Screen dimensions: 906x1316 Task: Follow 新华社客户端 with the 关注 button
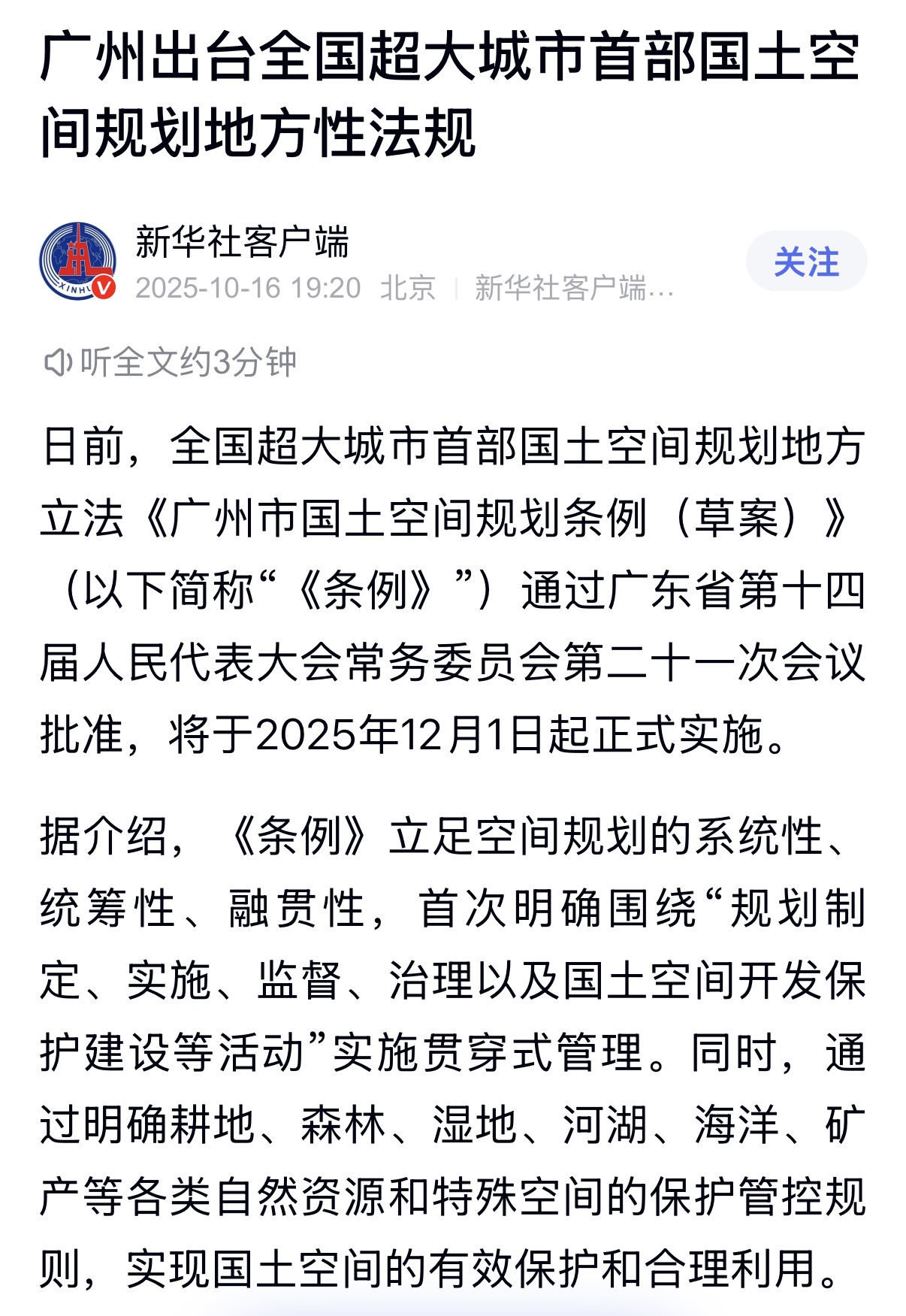tap(806, 262)
